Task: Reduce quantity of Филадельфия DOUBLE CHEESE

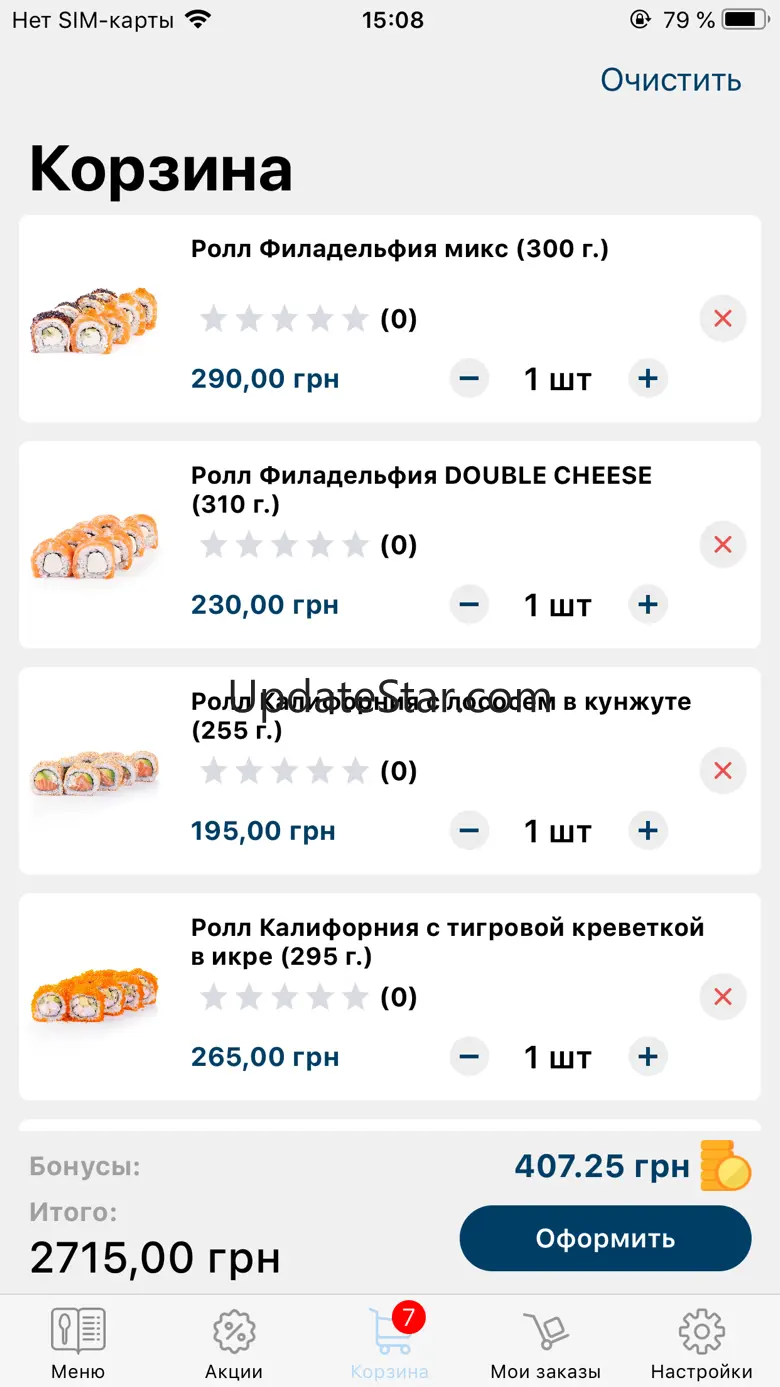Action: [469, 605]
